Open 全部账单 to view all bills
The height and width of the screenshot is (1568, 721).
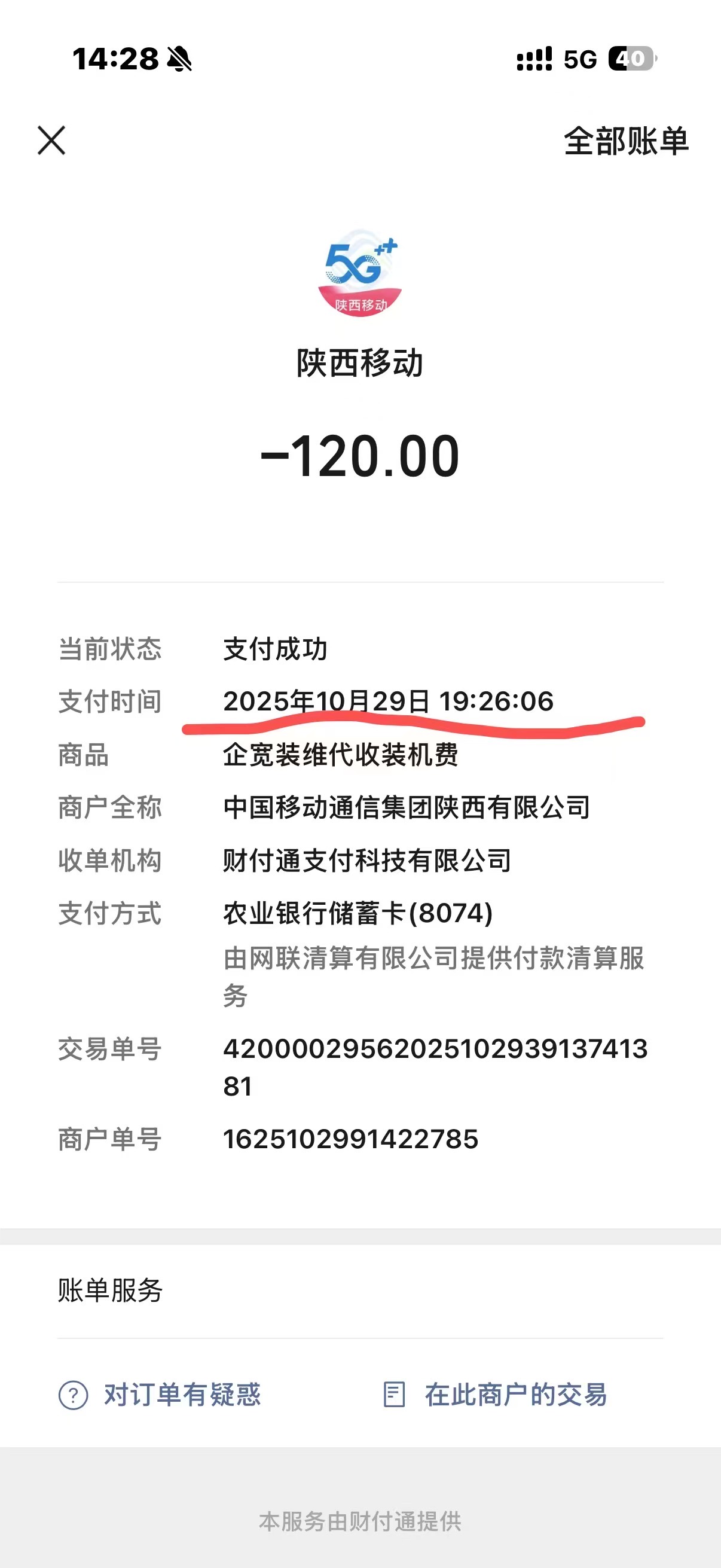coord(625,141)
